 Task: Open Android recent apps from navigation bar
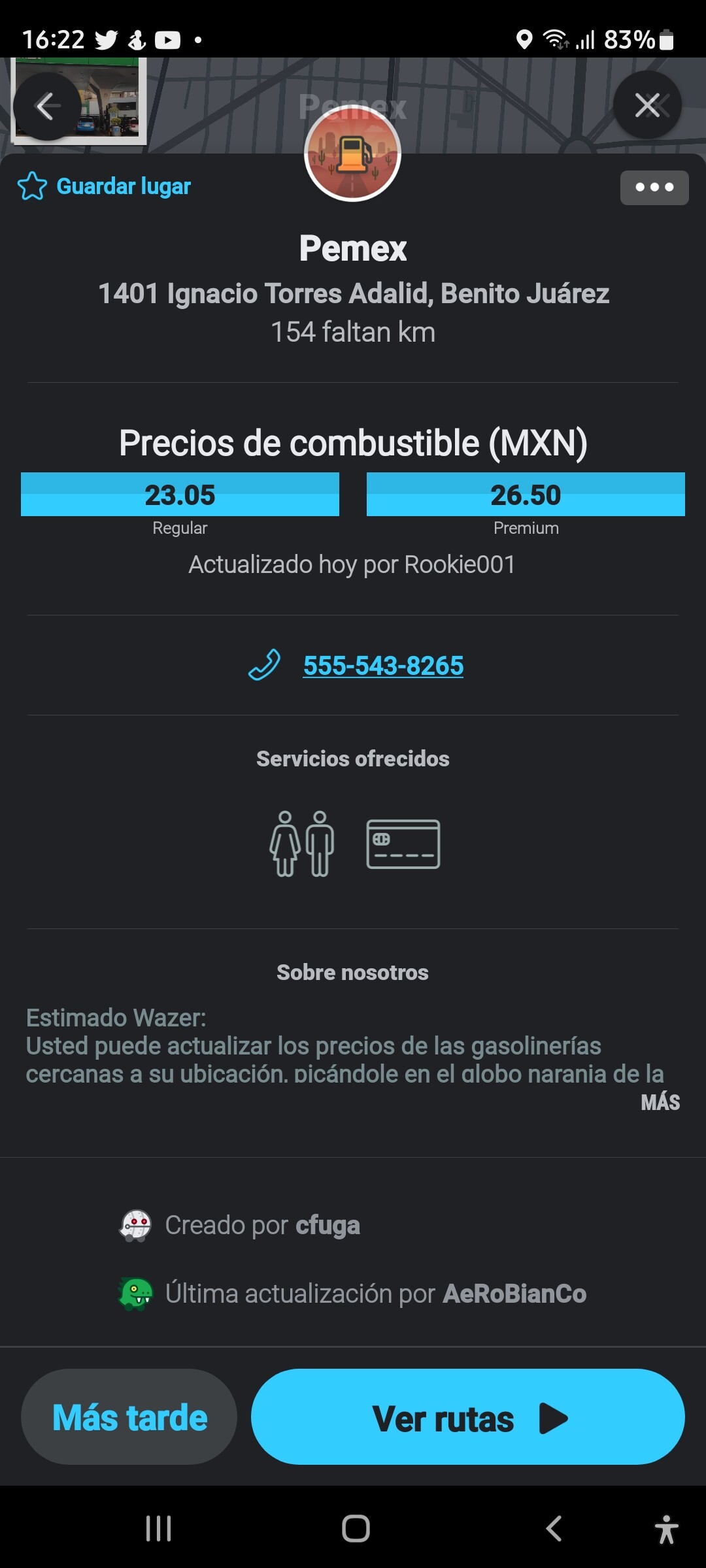click(x=159, y=1529)
